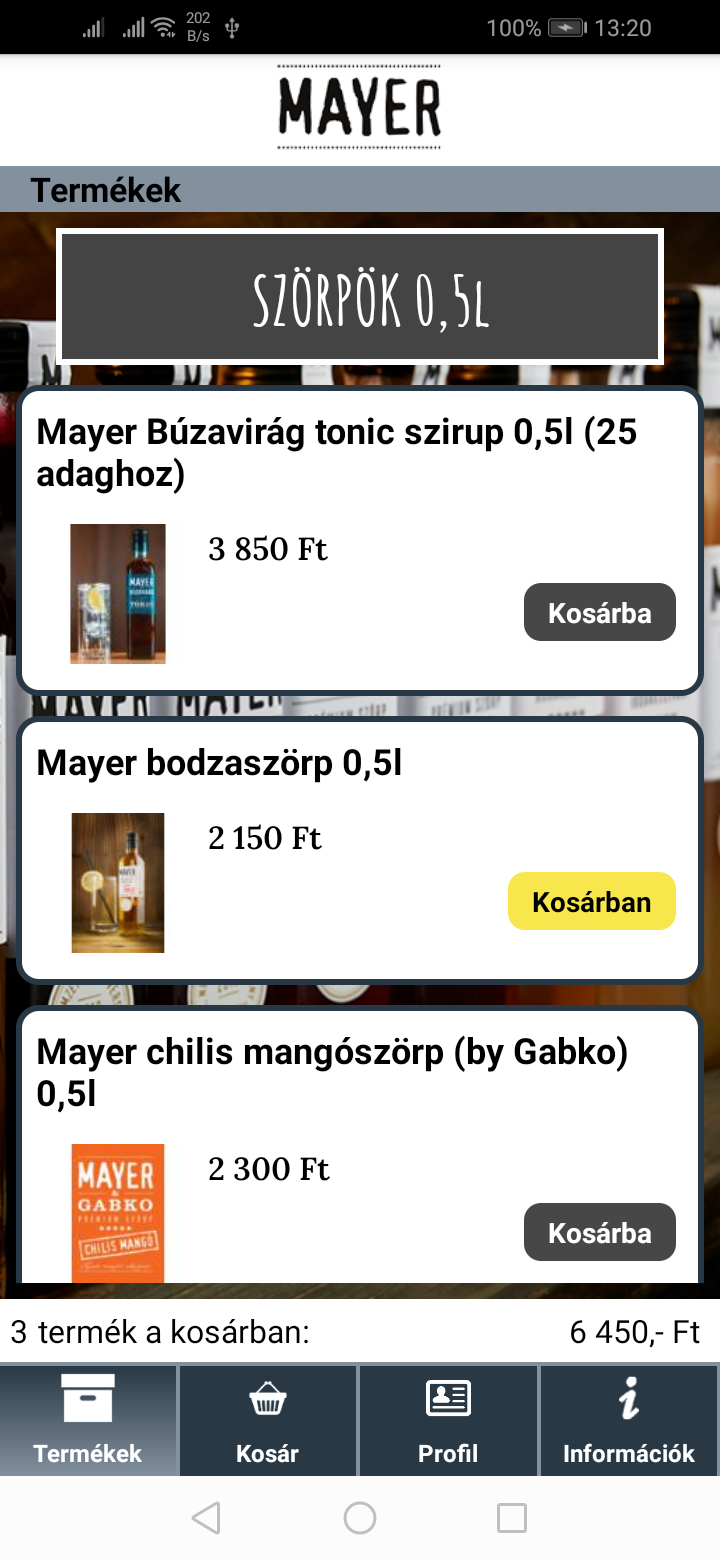
Task: Add Búzavirág tonic szirup to cart
Action: [599, 612]
